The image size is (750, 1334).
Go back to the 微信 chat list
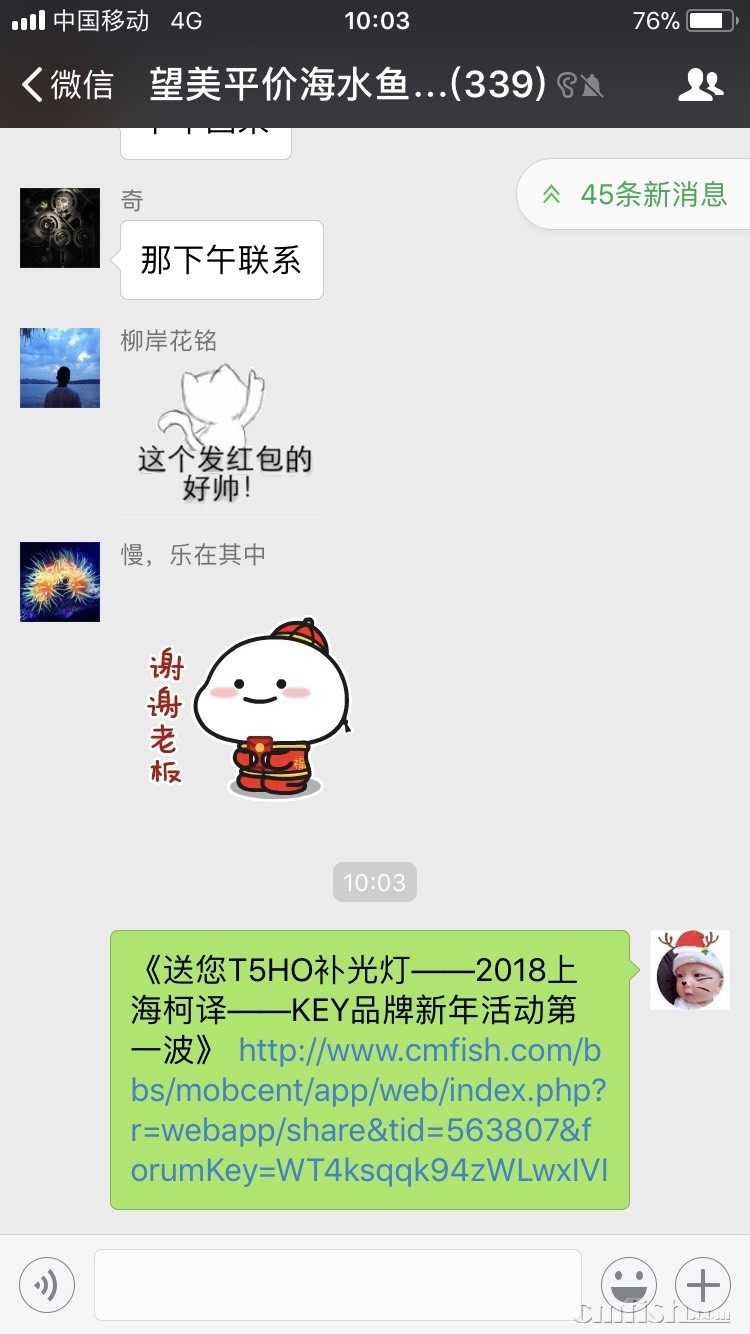coord(68,85)
